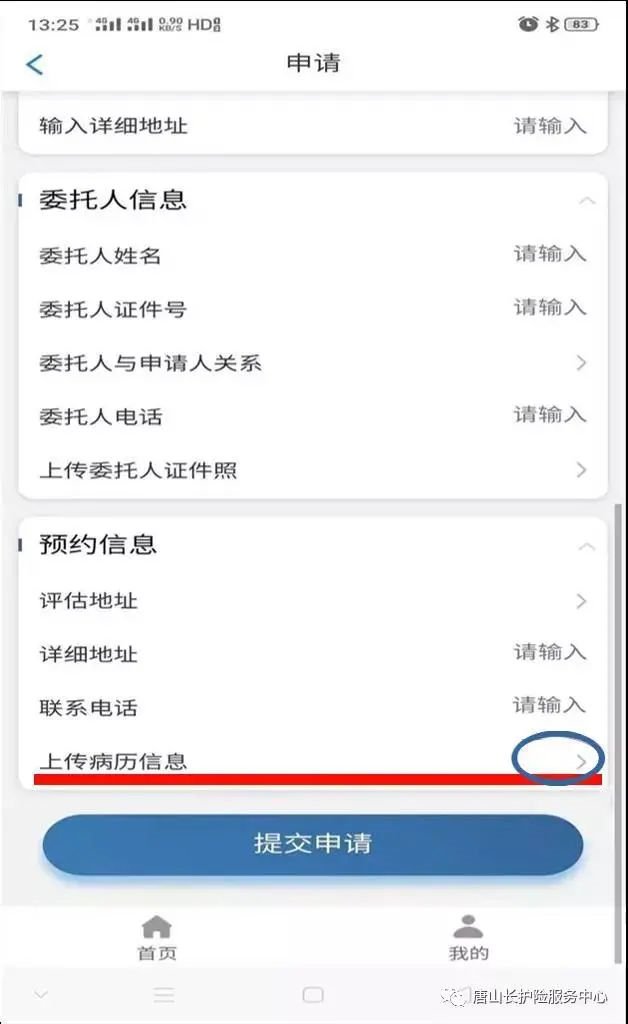Collapse the 委托人信息 section

pyautogui.click(x=587, y=201)
